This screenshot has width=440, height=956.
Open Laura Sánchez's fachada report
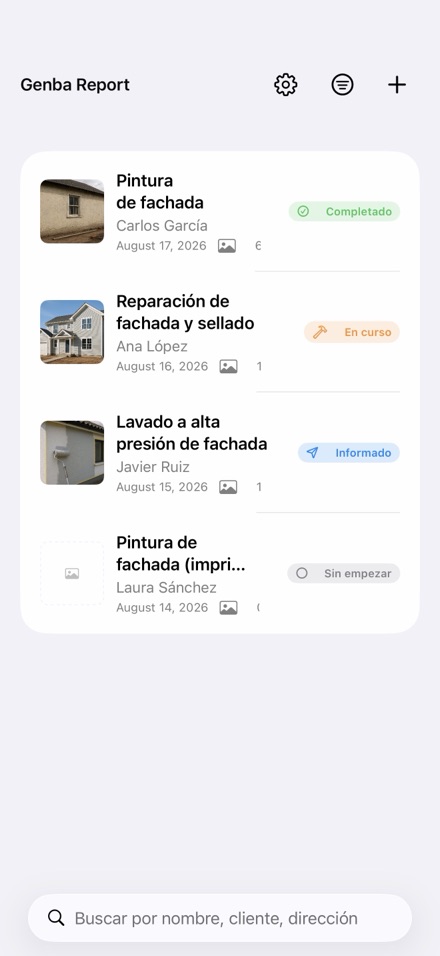pyautogui.click(x=220, y=573)
